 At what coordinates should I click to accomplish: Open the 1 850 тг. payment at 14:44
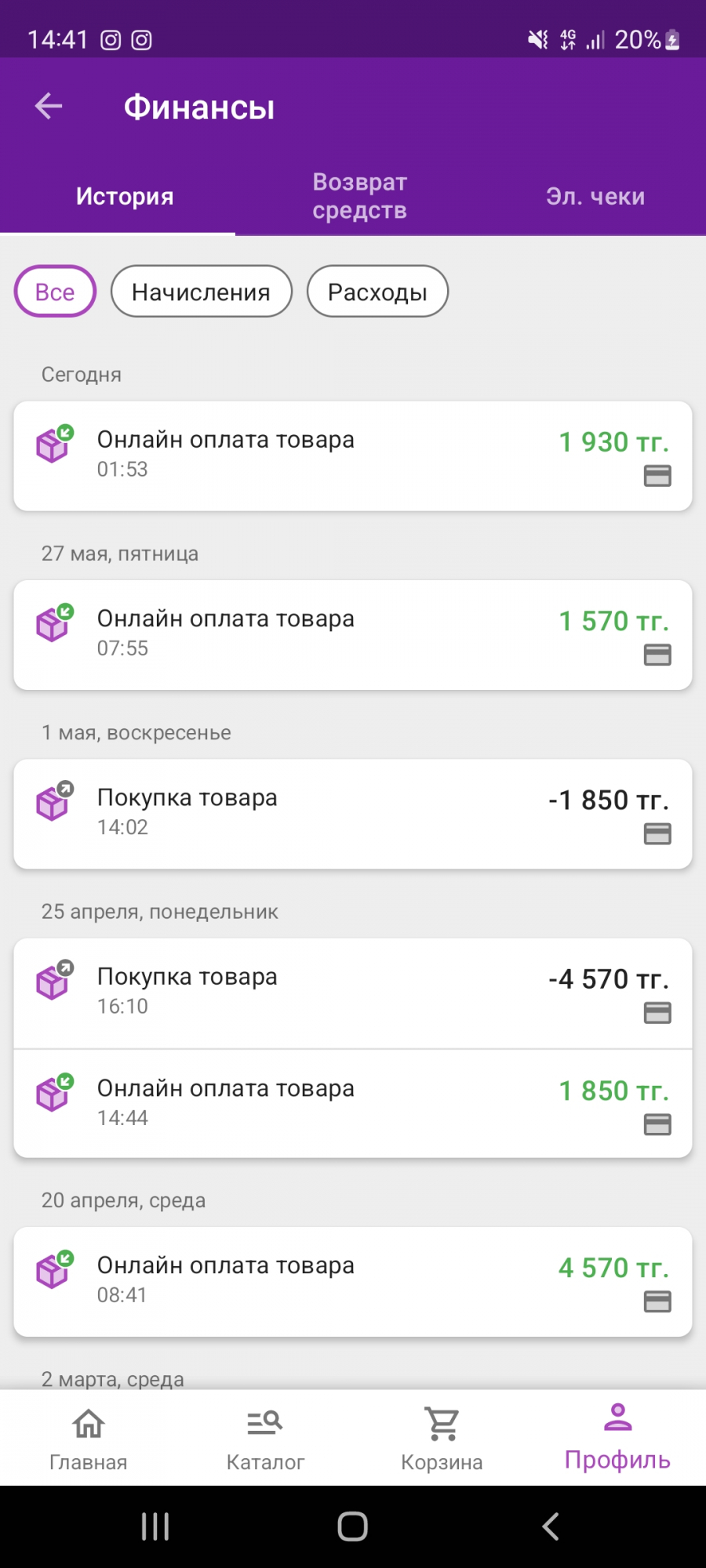tap(353, 1104)
